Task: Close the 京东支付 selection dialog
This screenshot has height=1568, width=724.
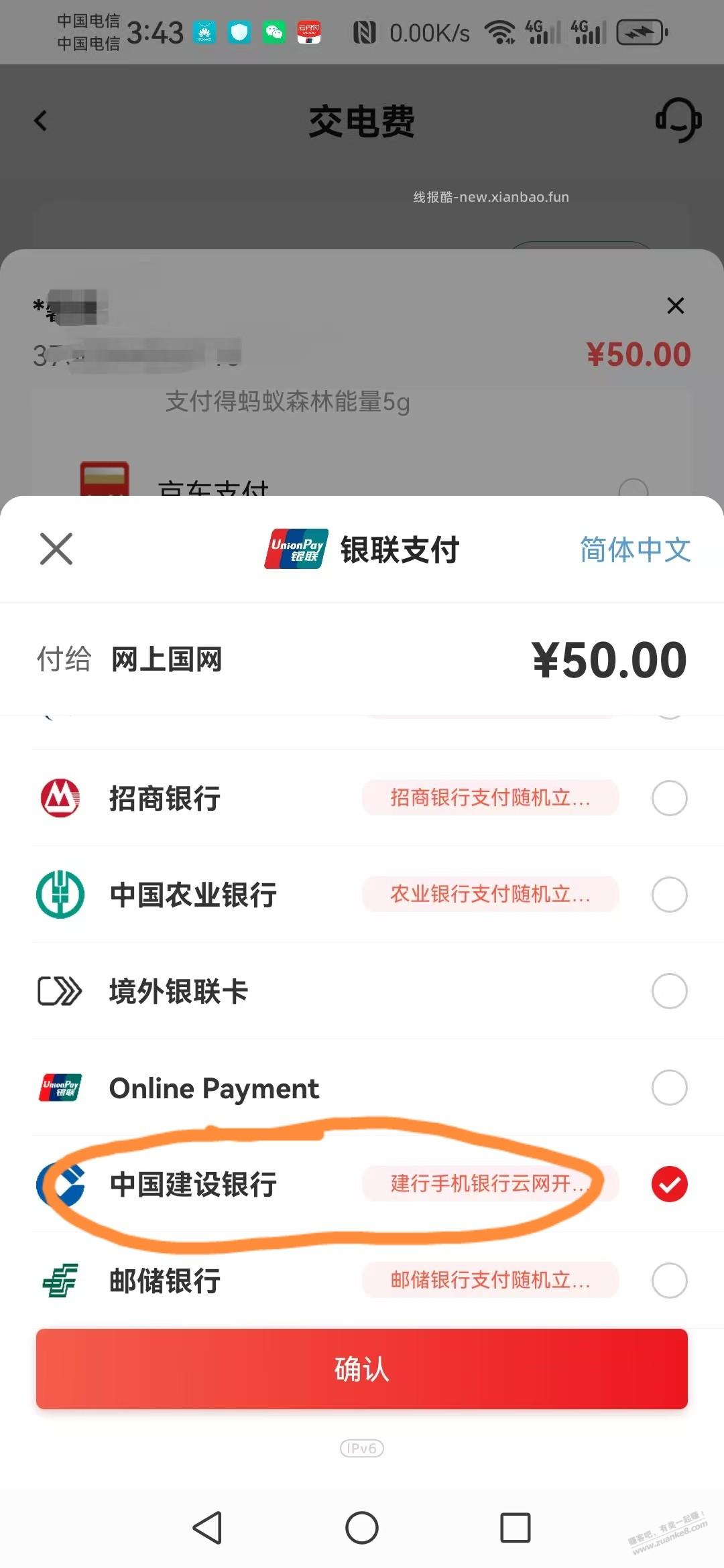Action: (675, 306)
